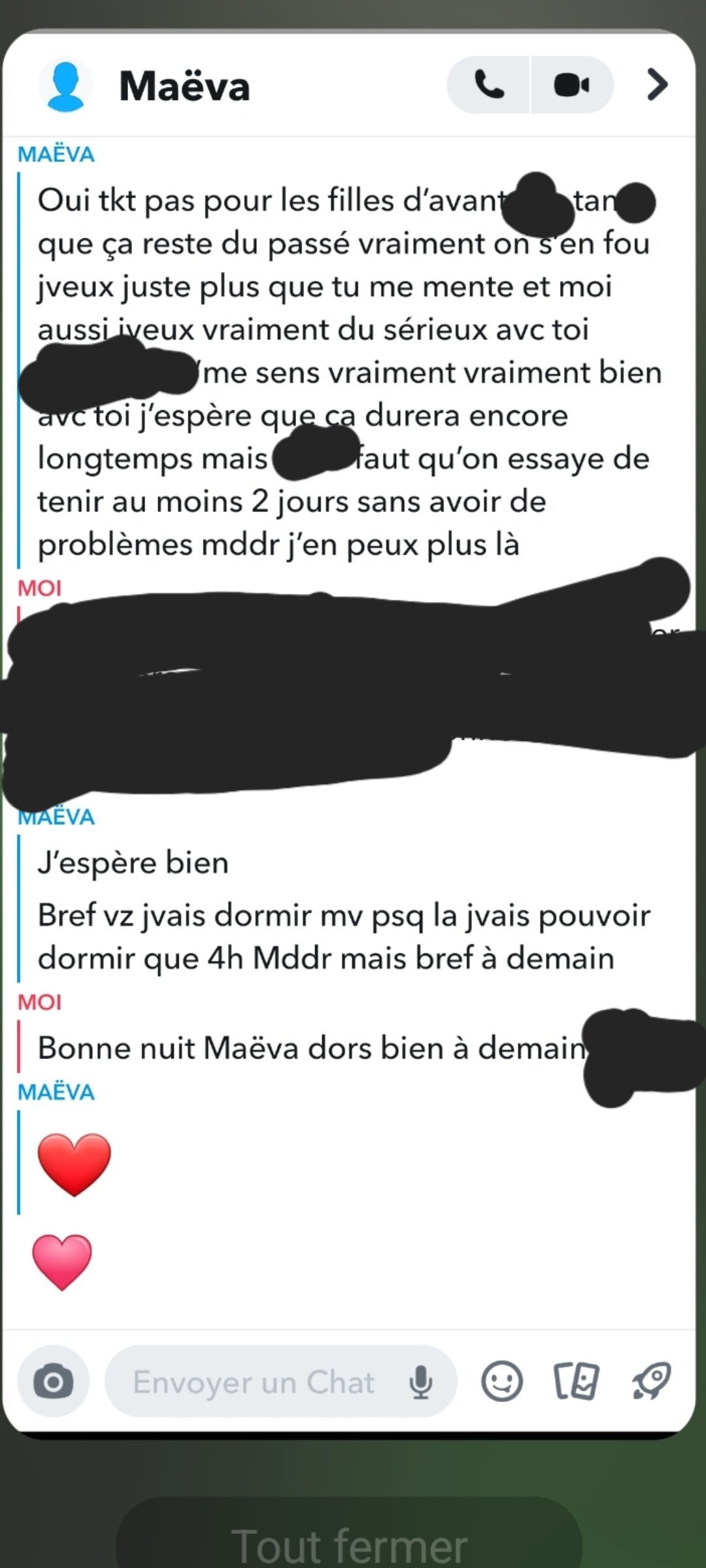
Task: Open Maëva's profile avatar
Action: tap(65, 86)
